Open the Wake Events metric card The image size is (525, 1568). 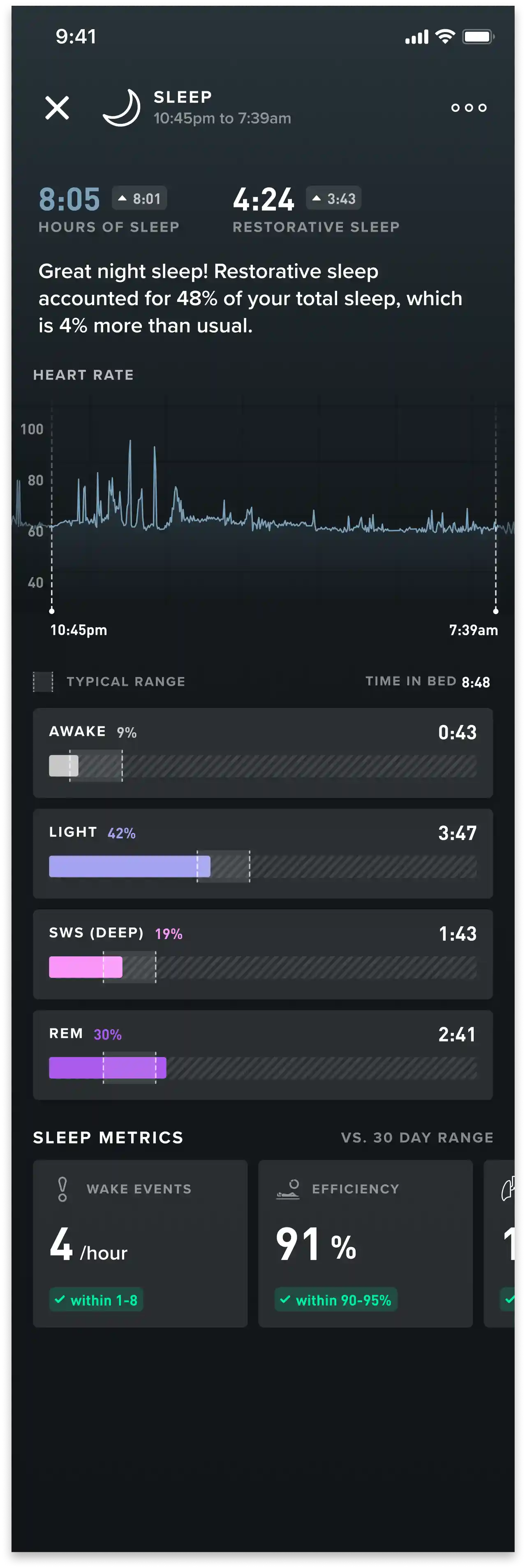coord(140,1243)
